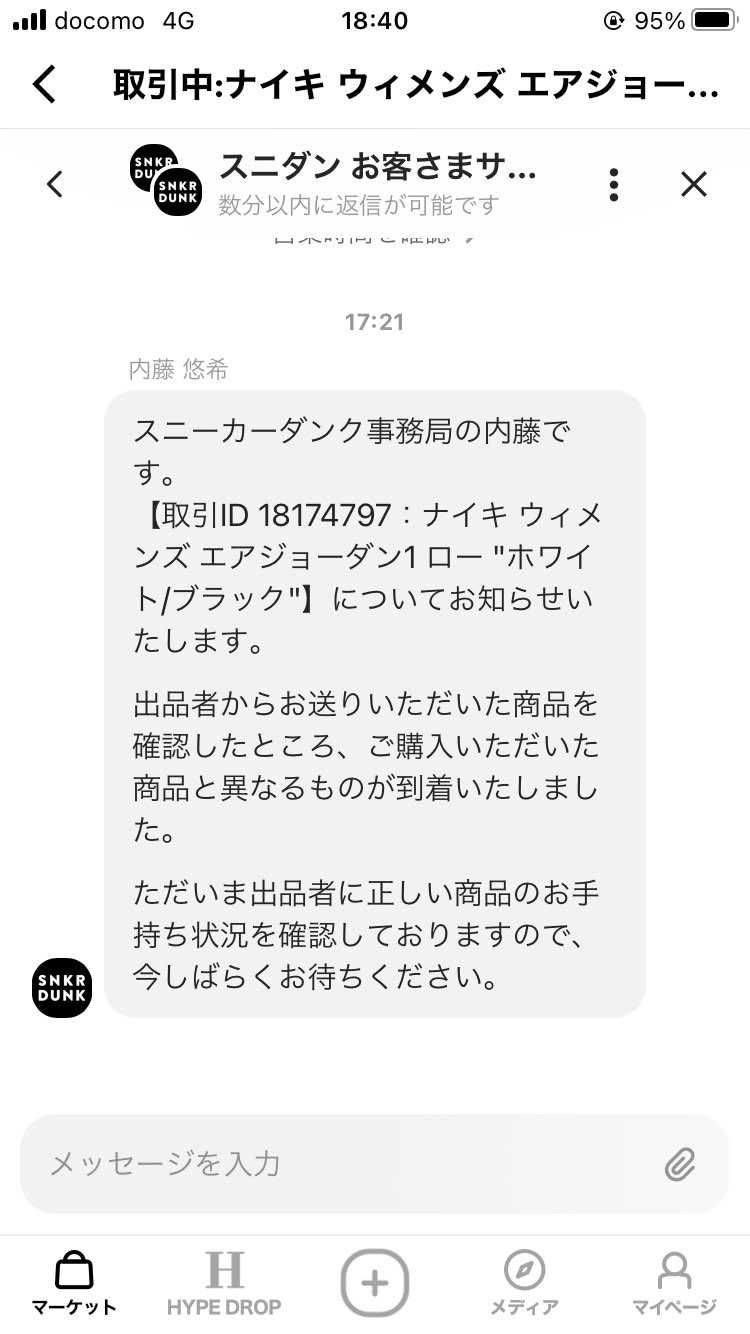The height and width of the screenshot is (1334, 750).
Task: Go back from the 取引中 page
Action: coord(45,85)
